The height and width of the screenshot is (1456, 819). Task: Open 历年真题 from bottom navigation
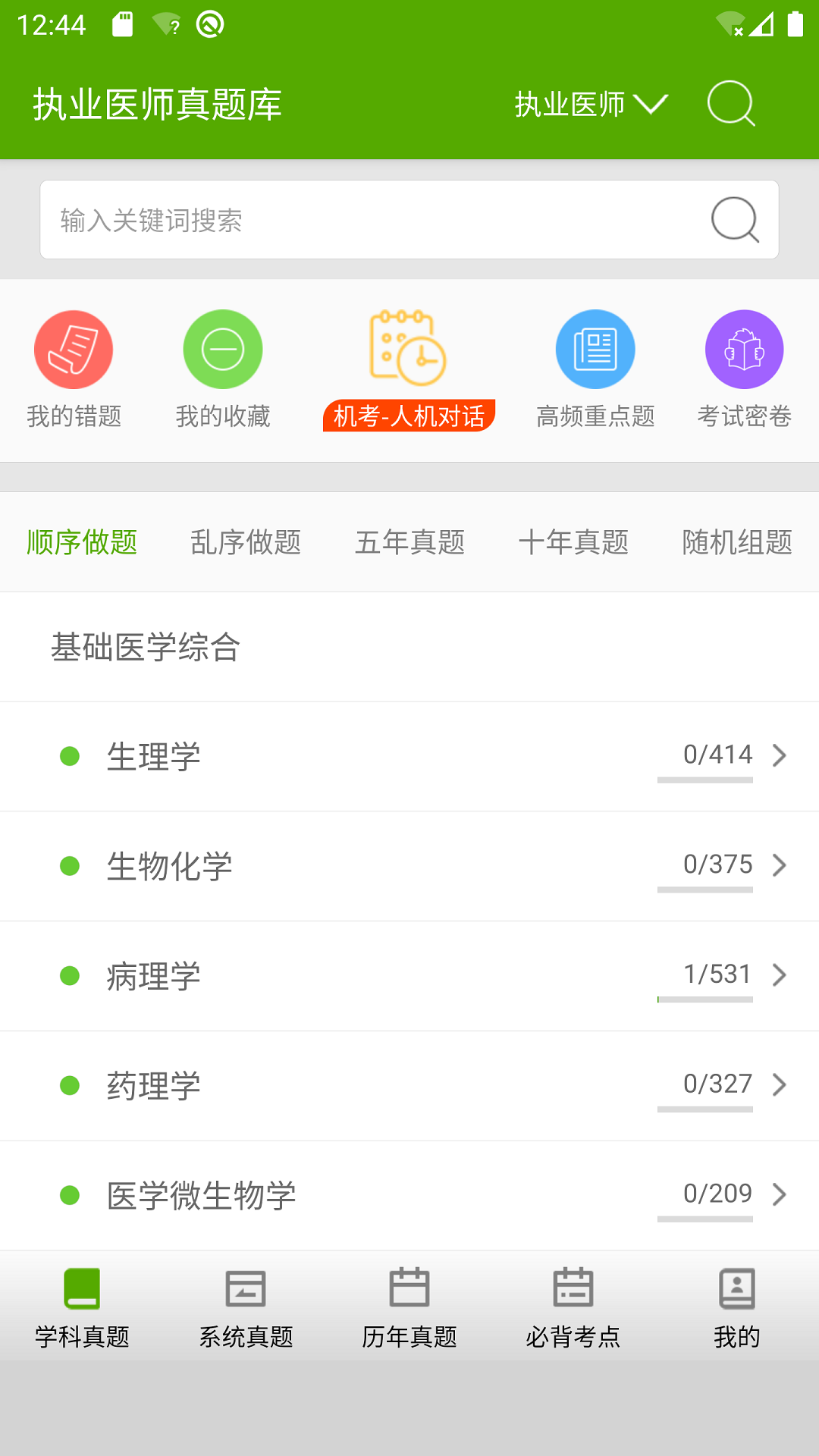(409, 1308)
